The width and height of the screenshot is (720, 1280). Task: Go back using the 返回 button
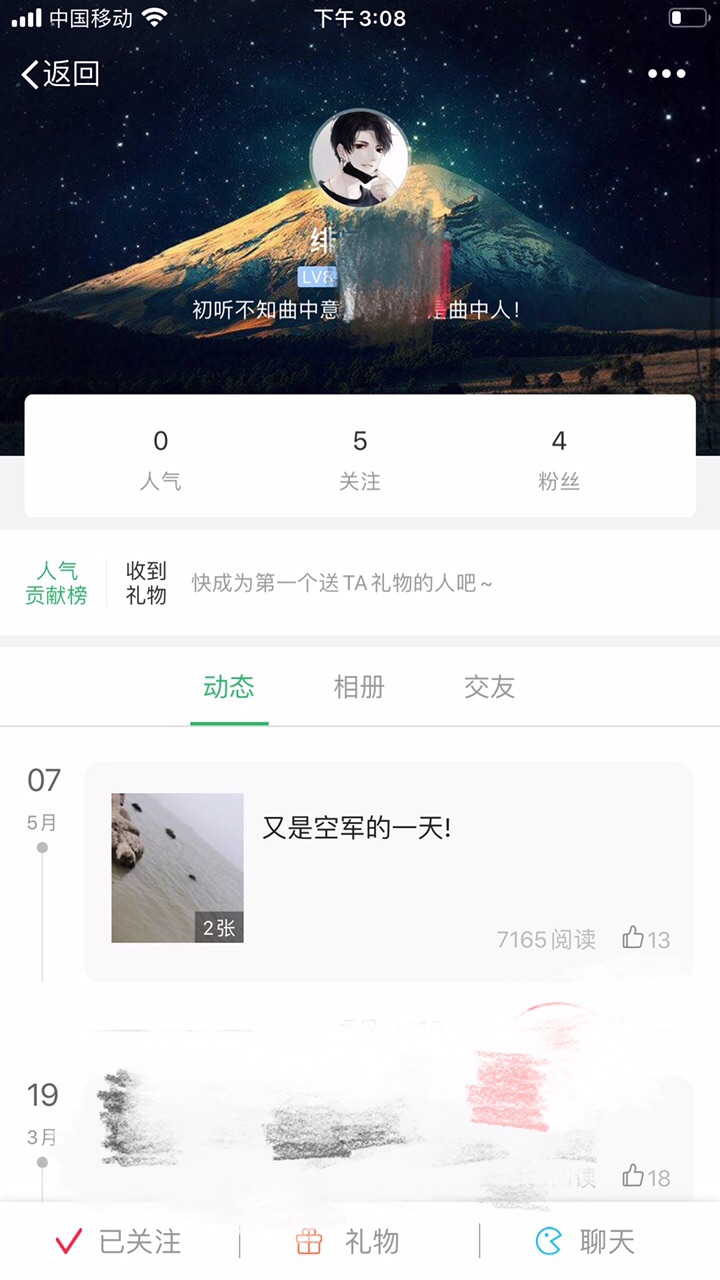60,73
